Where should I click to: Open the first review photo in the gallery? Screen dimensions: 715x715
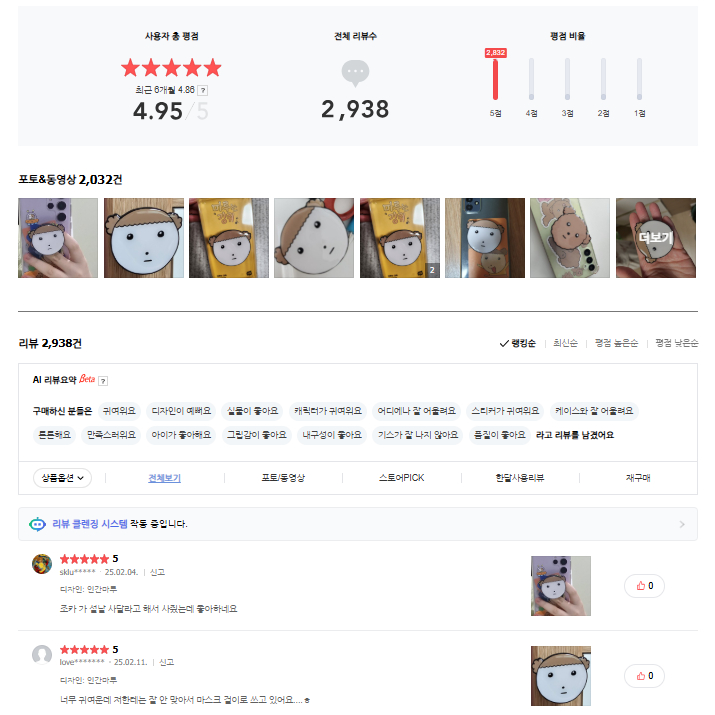click(x=58, y=238)
